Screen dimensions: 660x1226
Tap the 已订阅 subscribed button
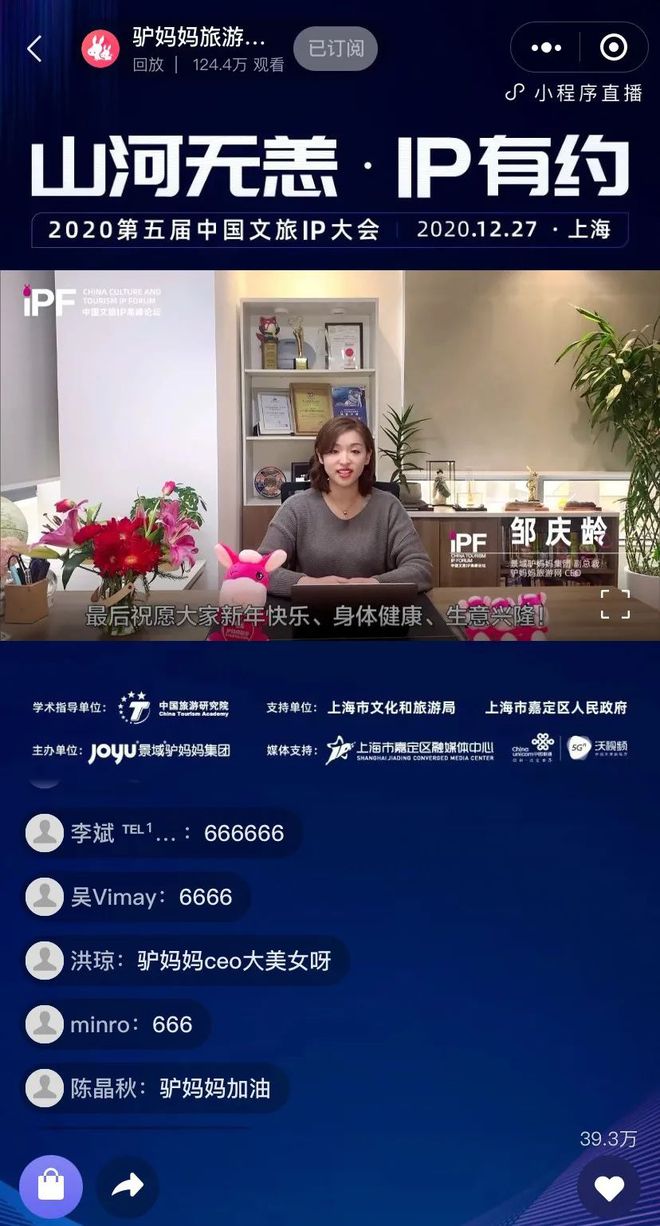[x=335, y=48]
